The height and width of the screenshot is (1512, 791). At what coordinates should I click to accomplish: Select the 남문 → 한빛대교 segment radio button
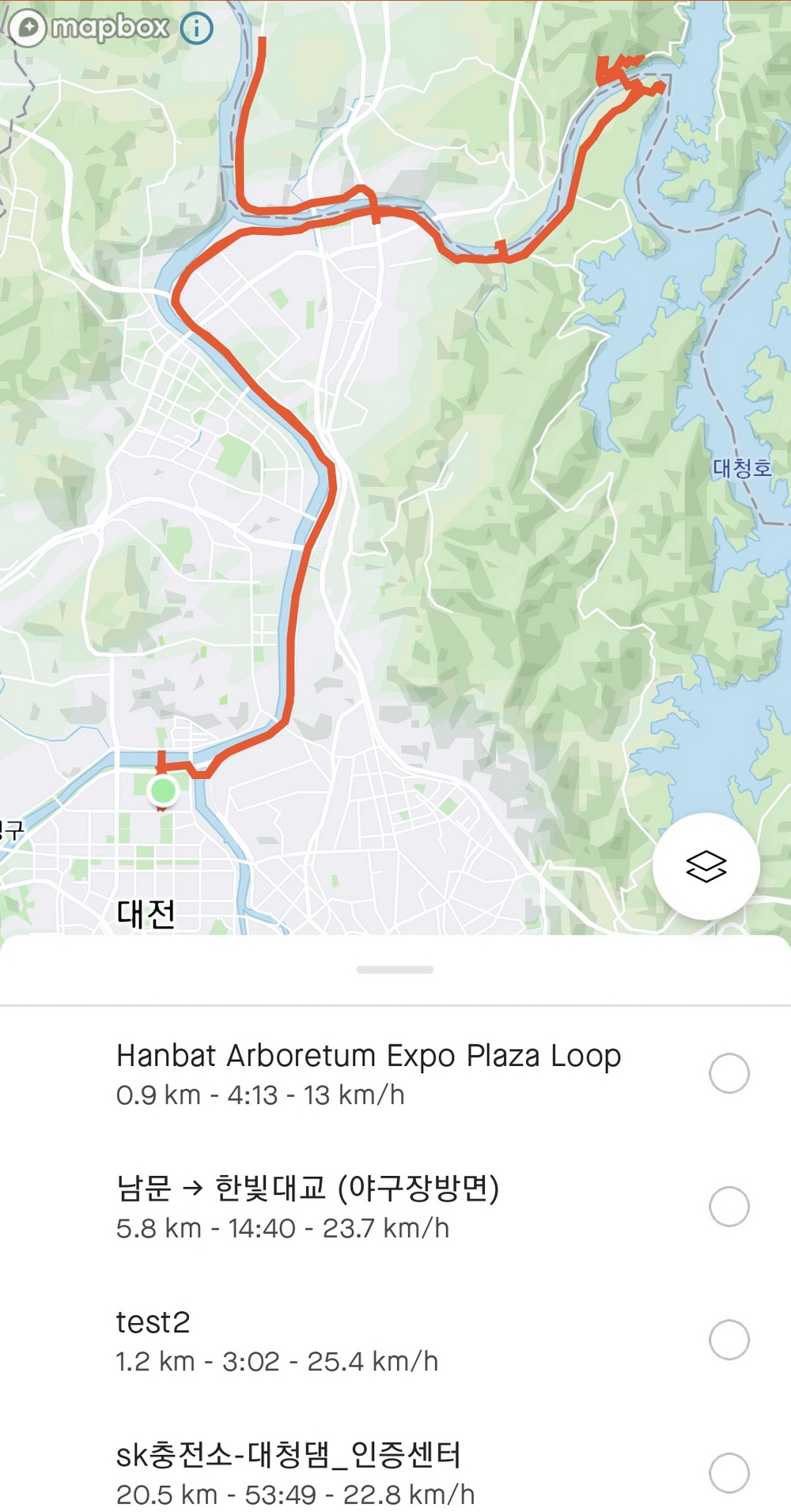(729, 1206)
